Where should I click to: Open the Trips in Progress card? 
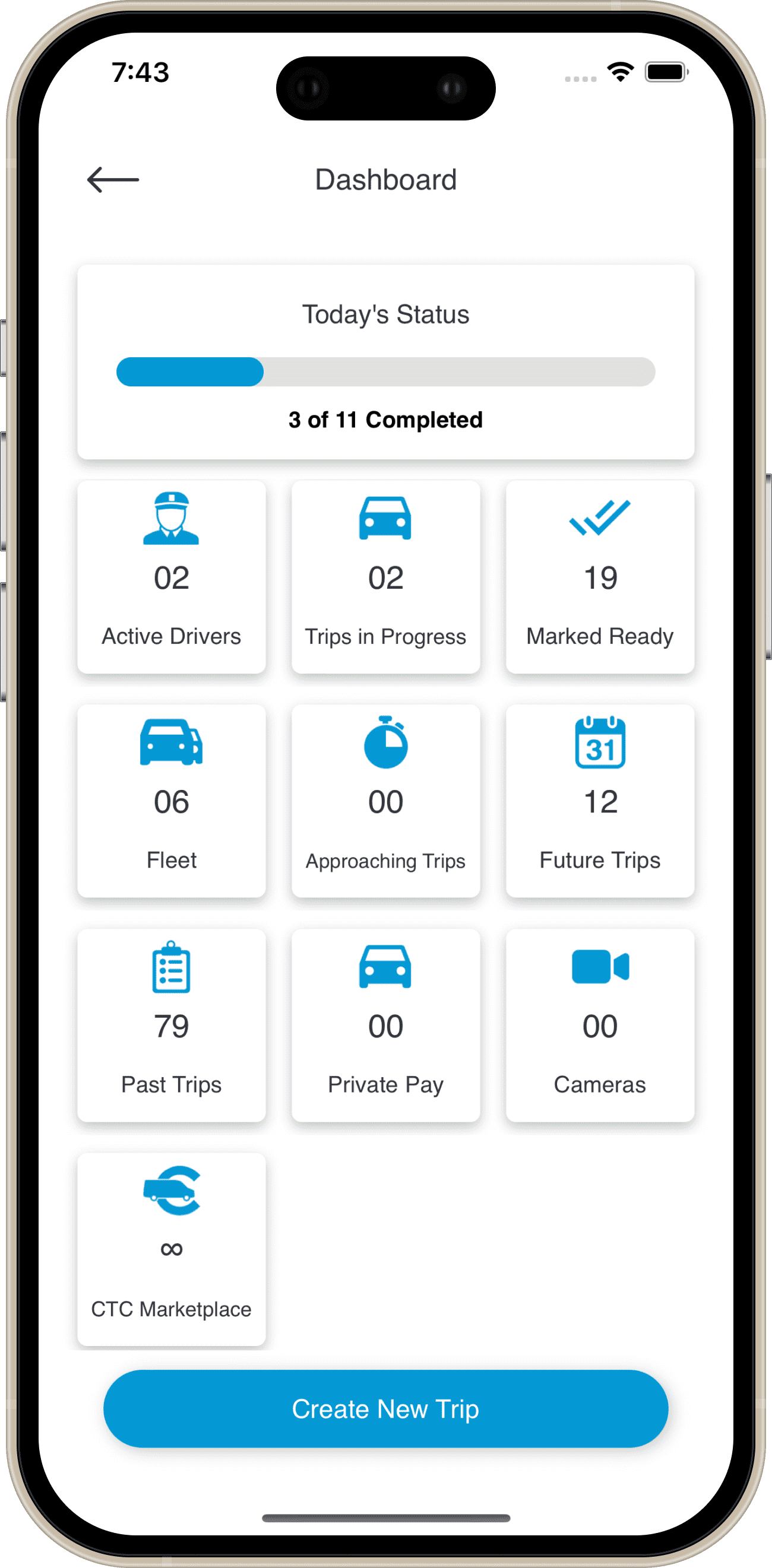(x=385, y=576)
